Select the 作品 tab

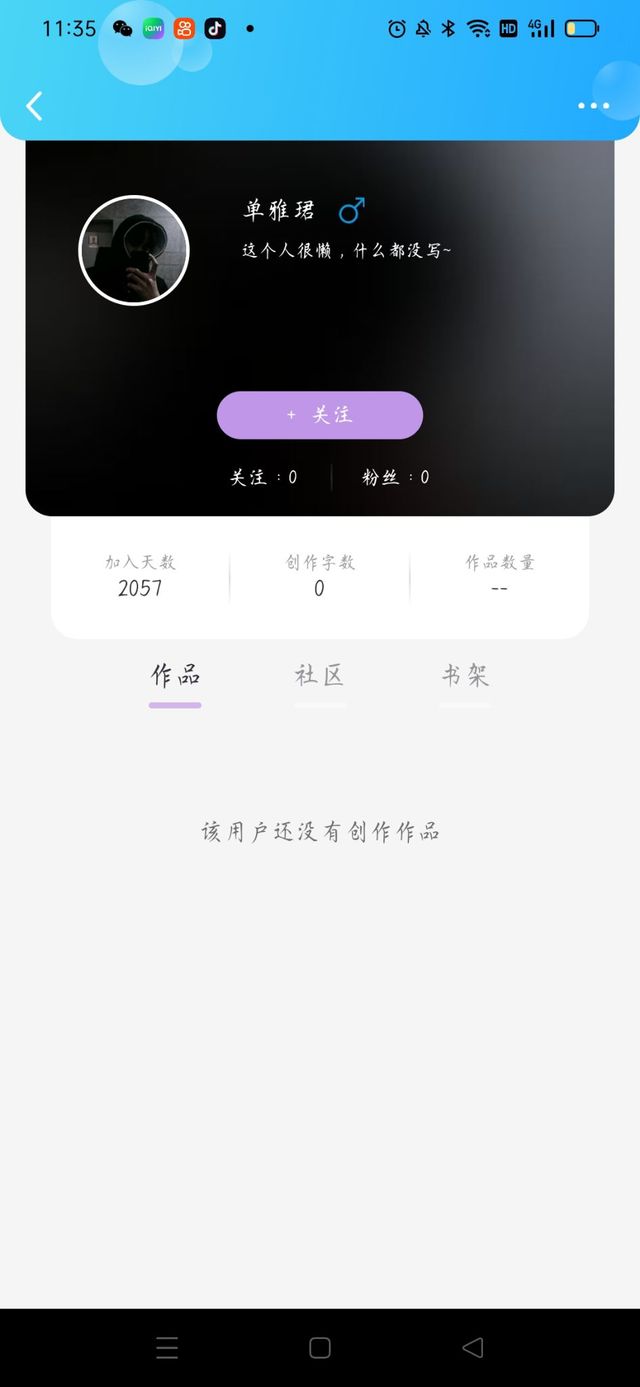(175, 676)
